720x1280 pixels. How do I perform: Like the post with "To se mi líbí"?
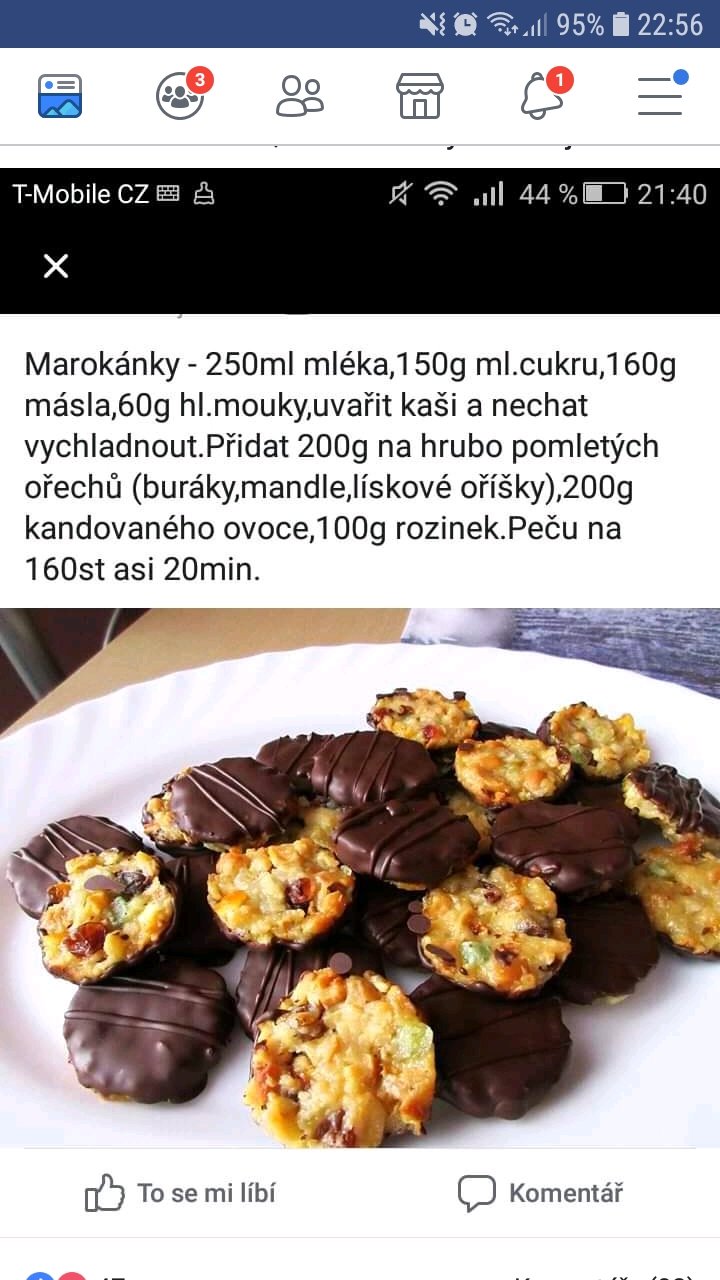(x=180, y=1193)
